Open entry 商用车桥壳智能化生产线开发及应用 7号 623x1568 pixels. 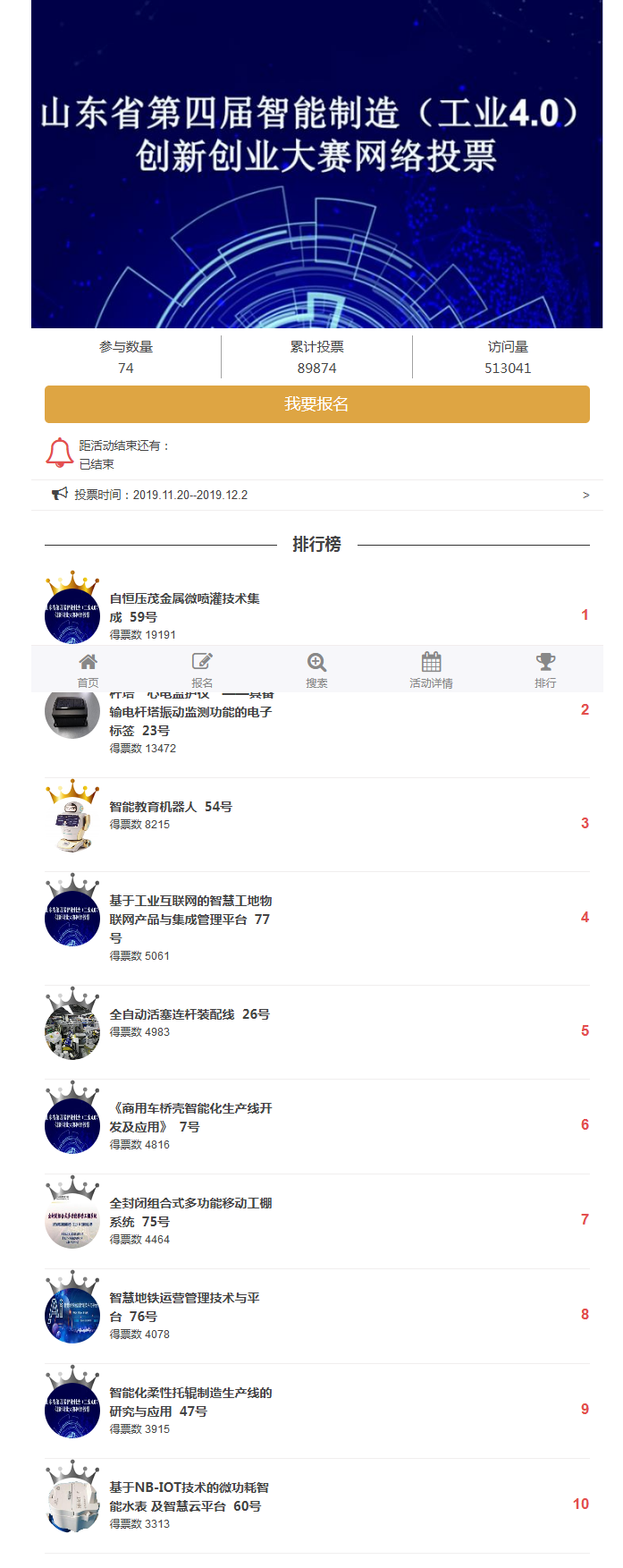pyautogui.click(x=189, y=1117)
